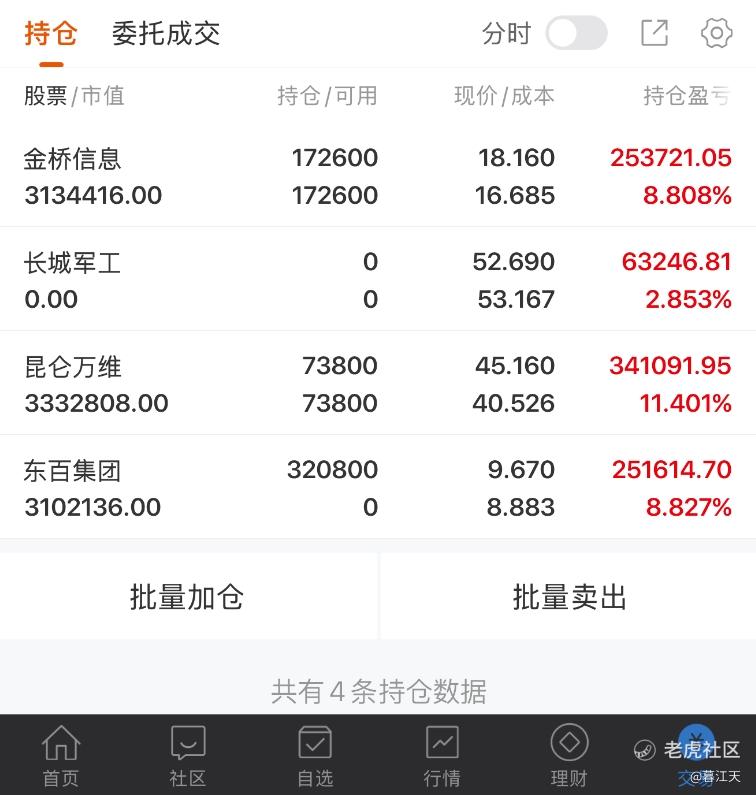Open the settings gear icon
Image resolution: width=756 pixels, height=795 pixels.
pyautogui.click(x=717, y=33)
